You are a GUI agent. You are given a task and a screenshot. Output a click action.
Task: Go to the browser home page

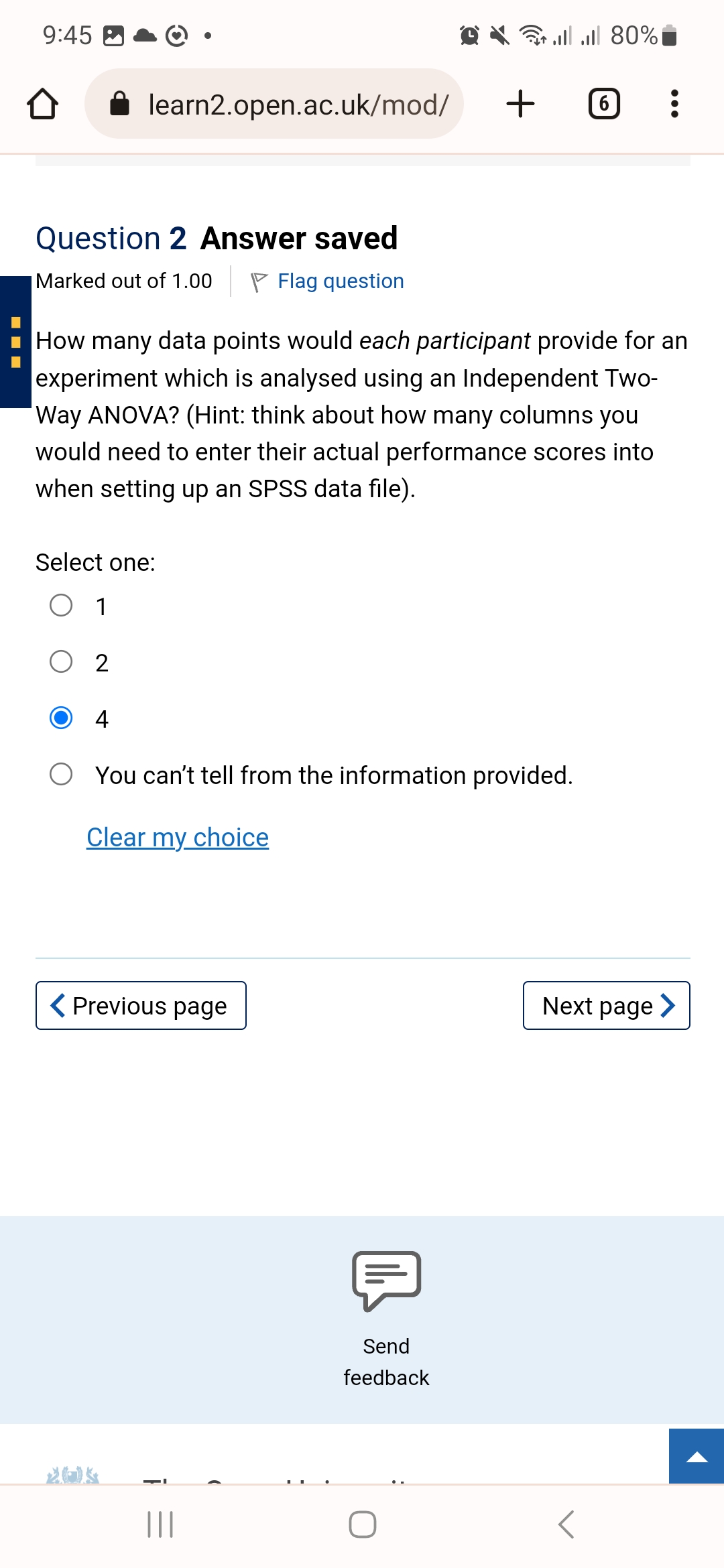pos(42,104)
